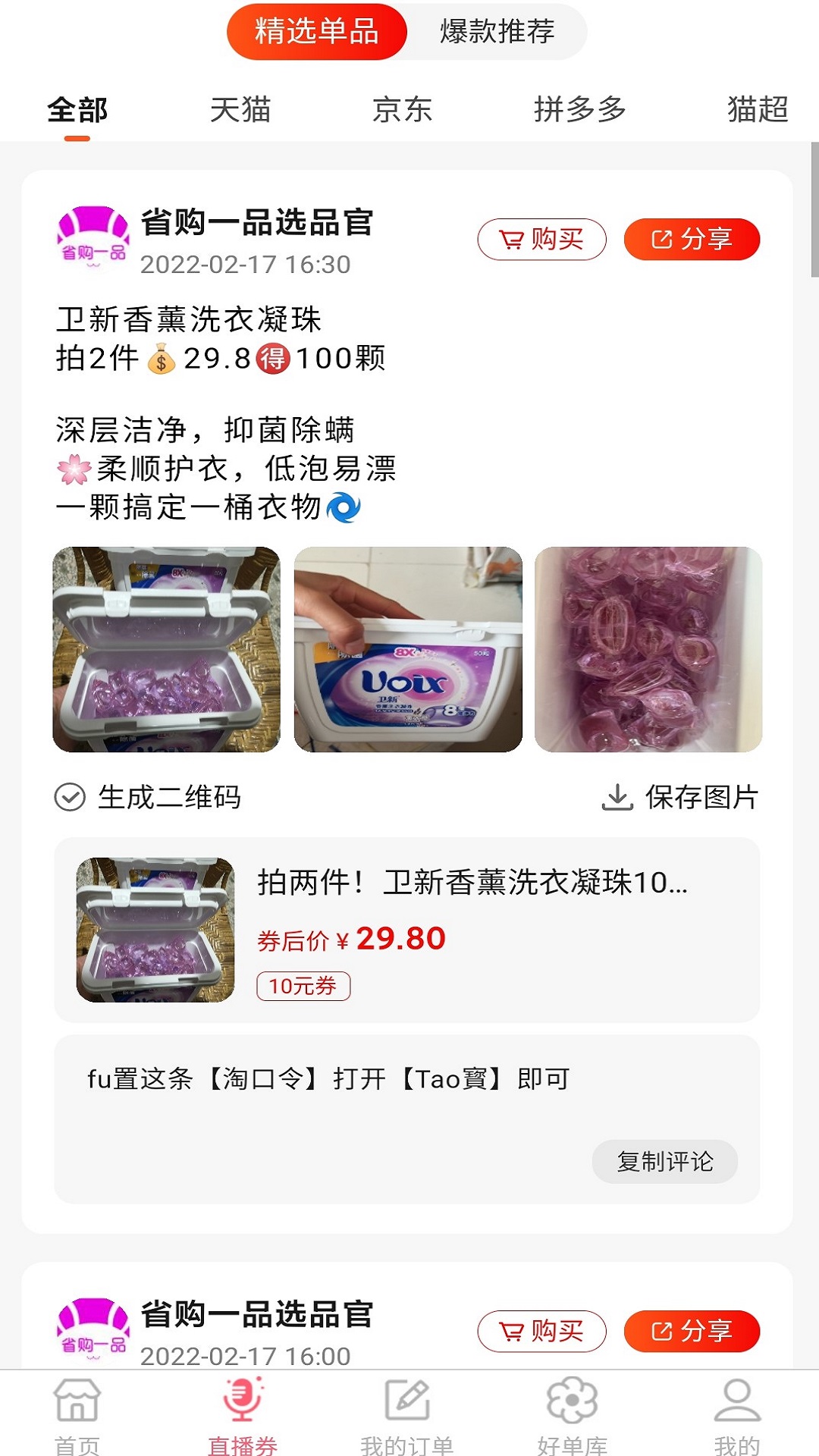Tap the shopping cart icon inside 购买

tap(510, 238)
